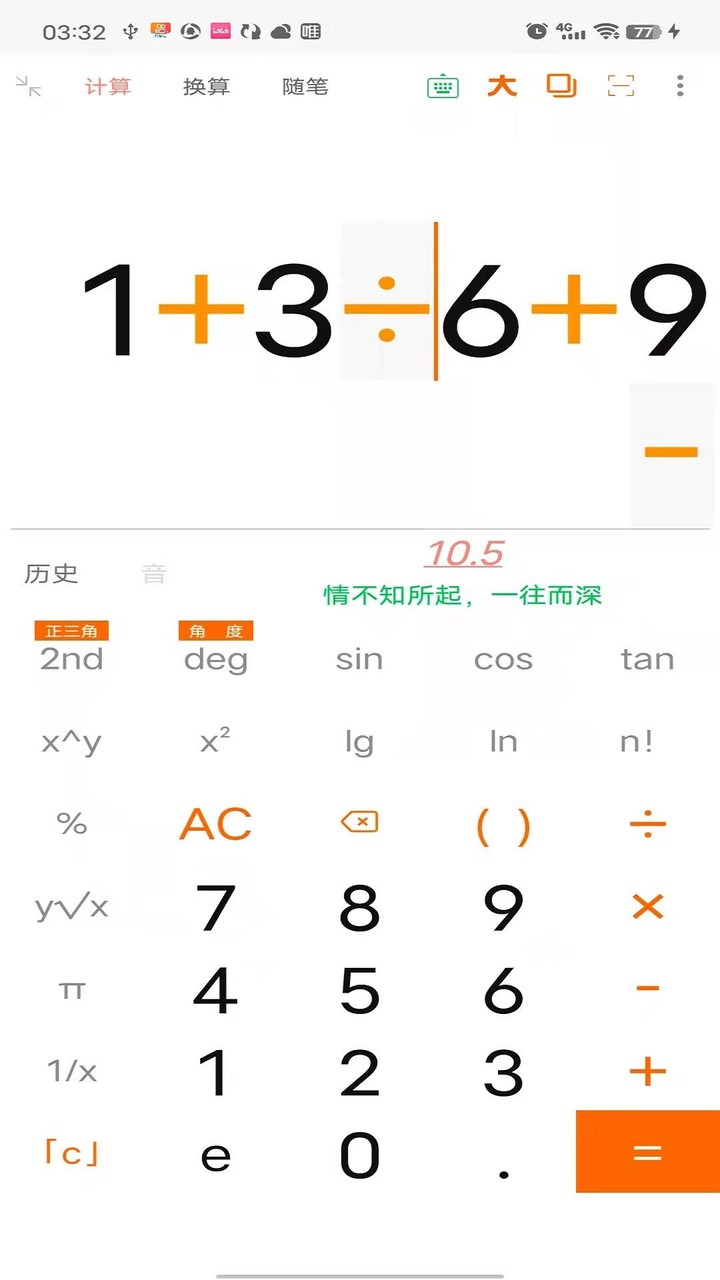The height and width of the screenshot is (1280, 720).
Task: Tap the 大 font size icon
Action: (x=503, y=86)
